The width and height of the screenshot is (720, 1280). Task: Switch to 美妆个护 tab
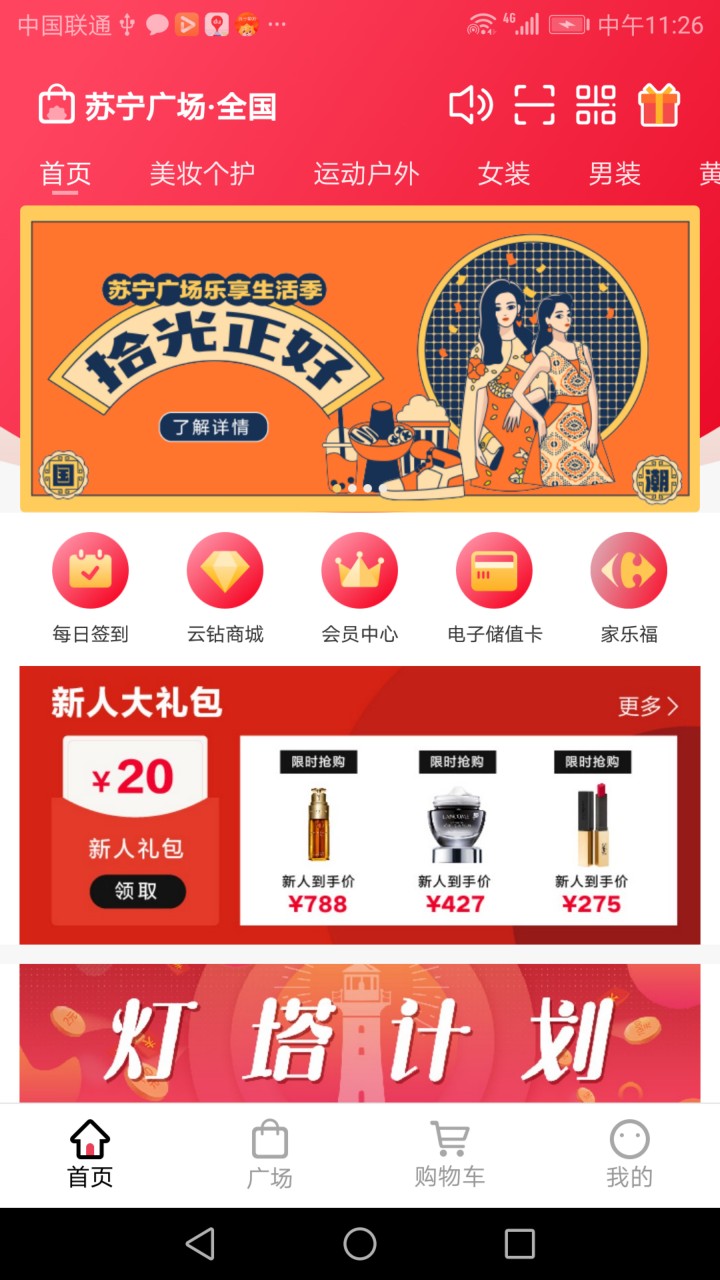click(x=202, y=174)
